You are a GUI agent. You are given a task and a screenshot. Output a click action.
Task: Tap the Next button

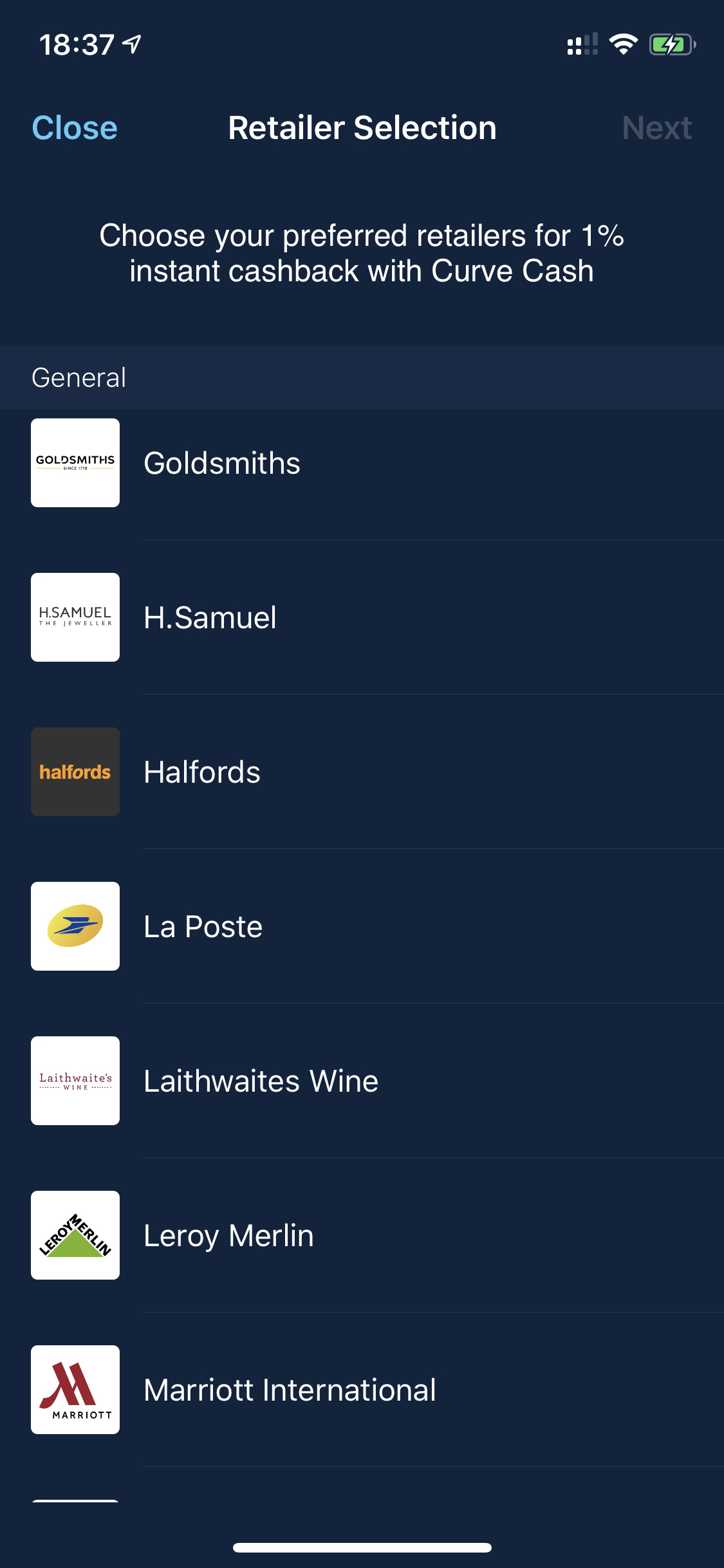tap(656, 127)
